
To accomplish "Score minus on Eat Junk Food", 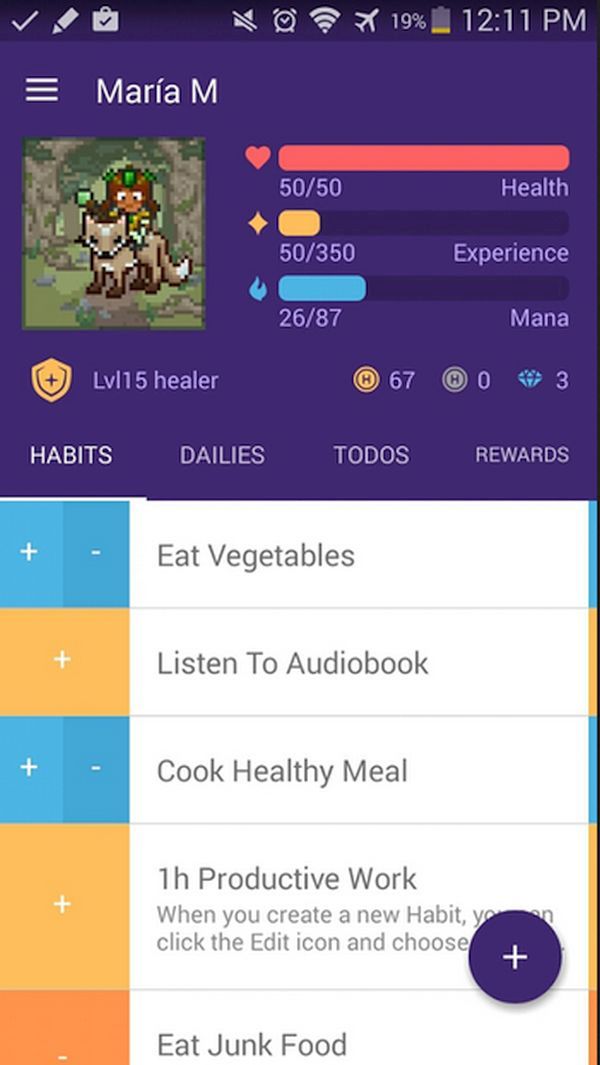I will (x=64, y=1028).
